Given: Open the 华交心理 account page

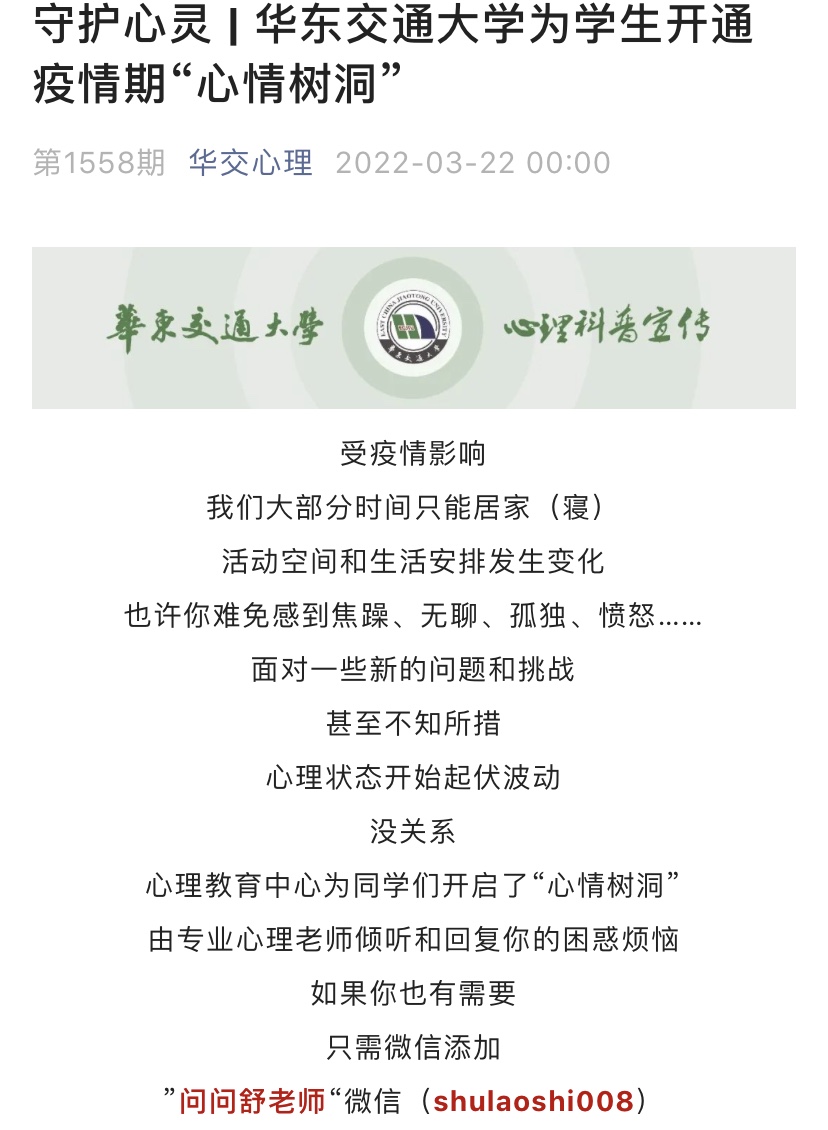Looking at the screenshot, I should click(x=250, y=163).
